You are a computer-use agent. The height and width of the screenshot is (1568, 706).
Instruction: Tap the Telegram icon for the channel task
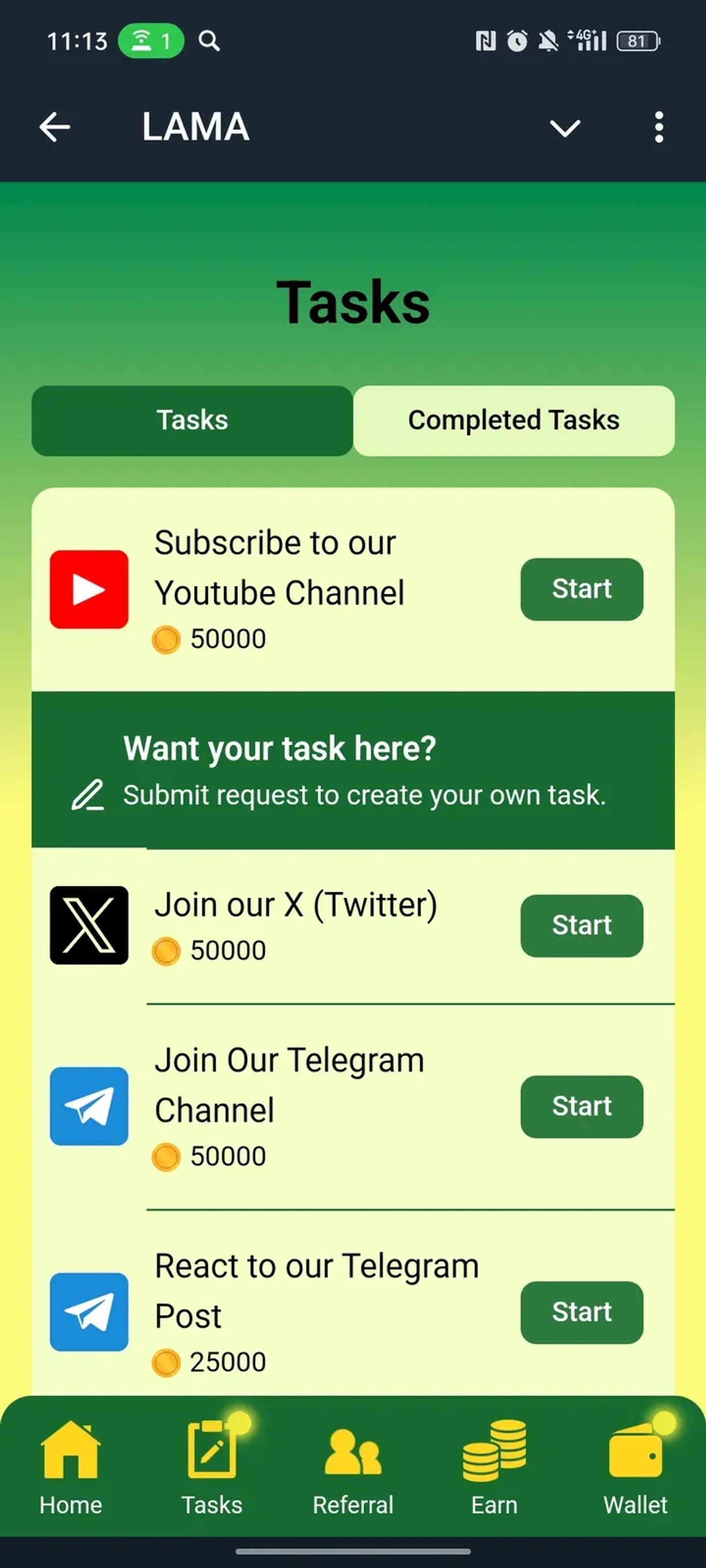pos(89,1105)
